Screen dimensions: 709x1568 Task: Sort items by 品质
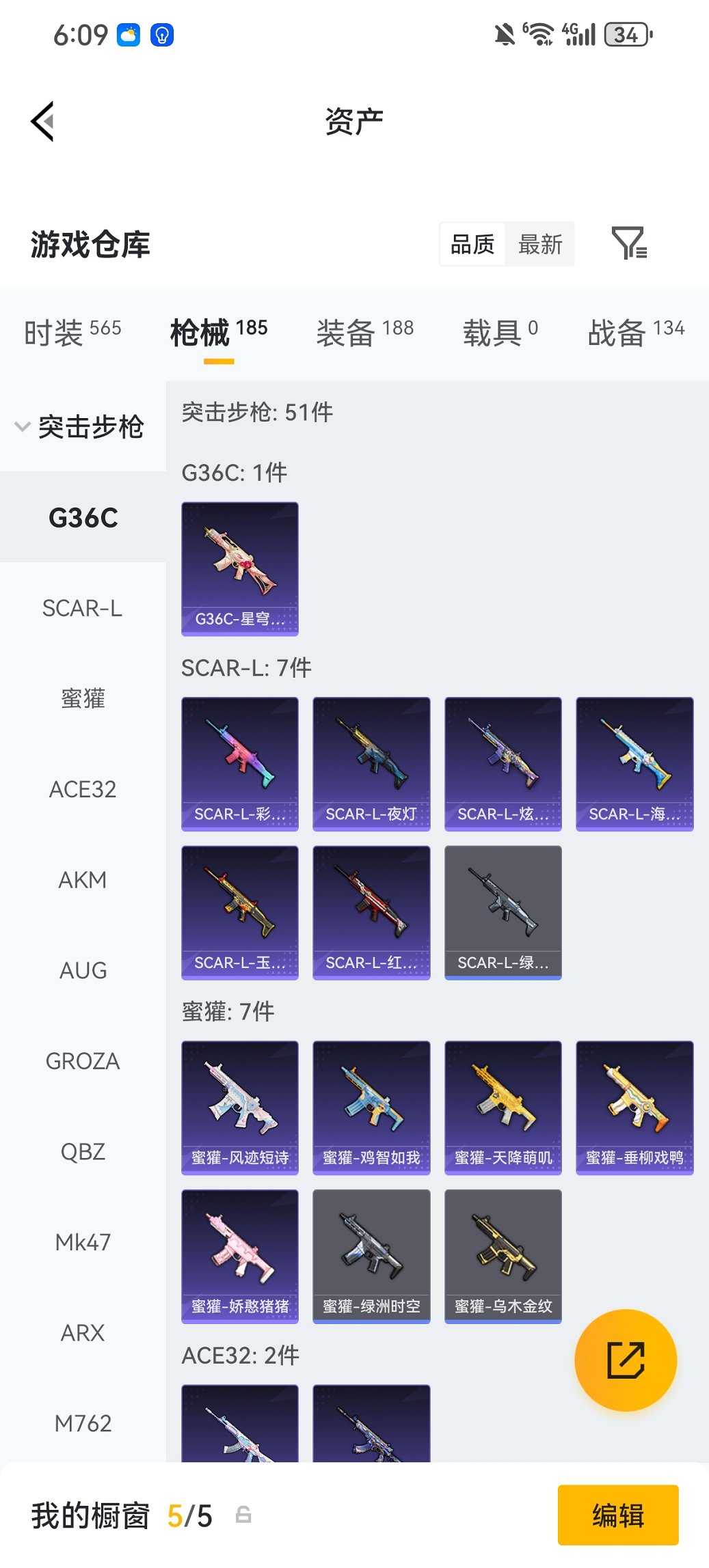[472, 244]
